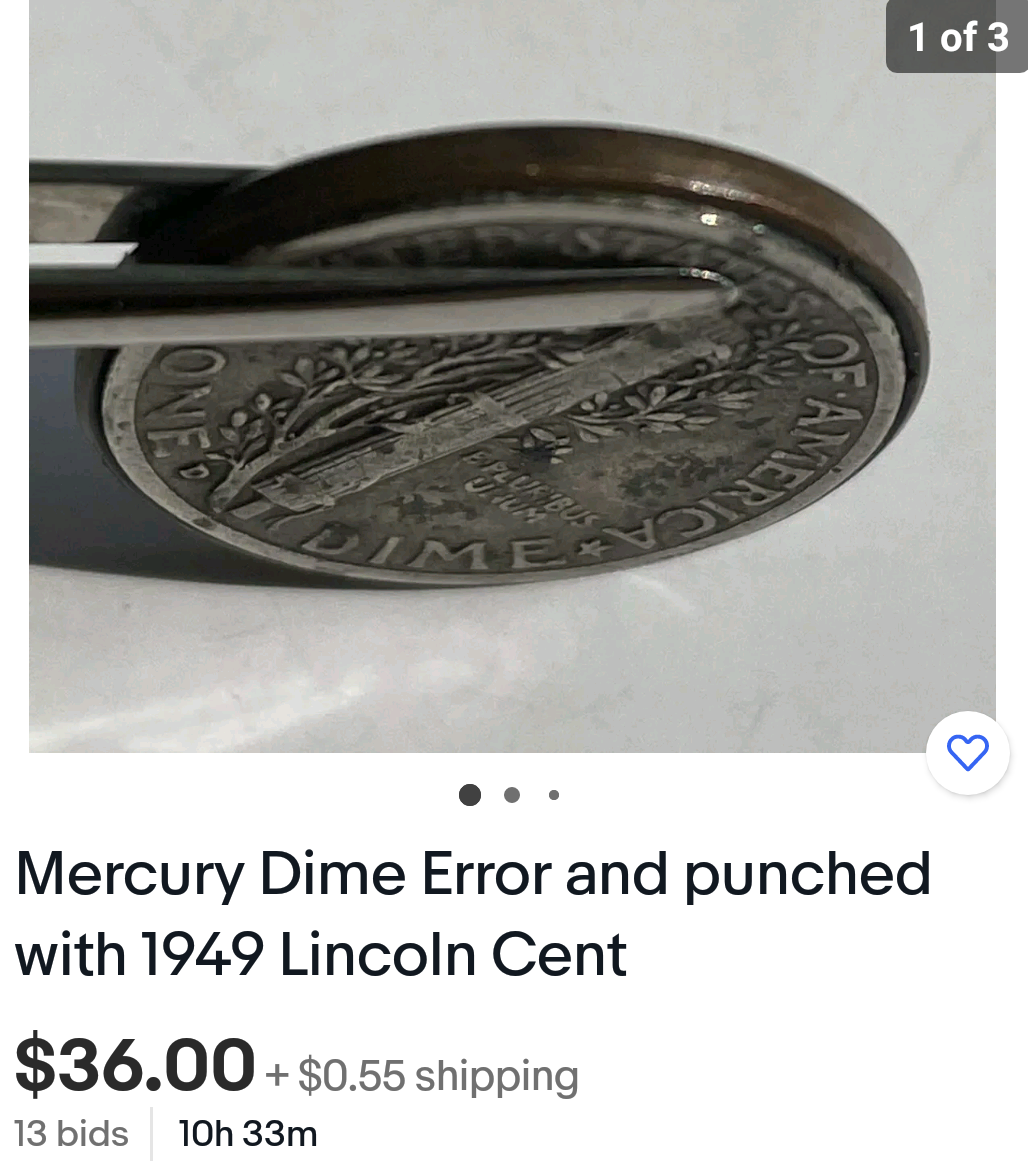Add this Mercury Dime listing to watchlist

click(967, 753)
